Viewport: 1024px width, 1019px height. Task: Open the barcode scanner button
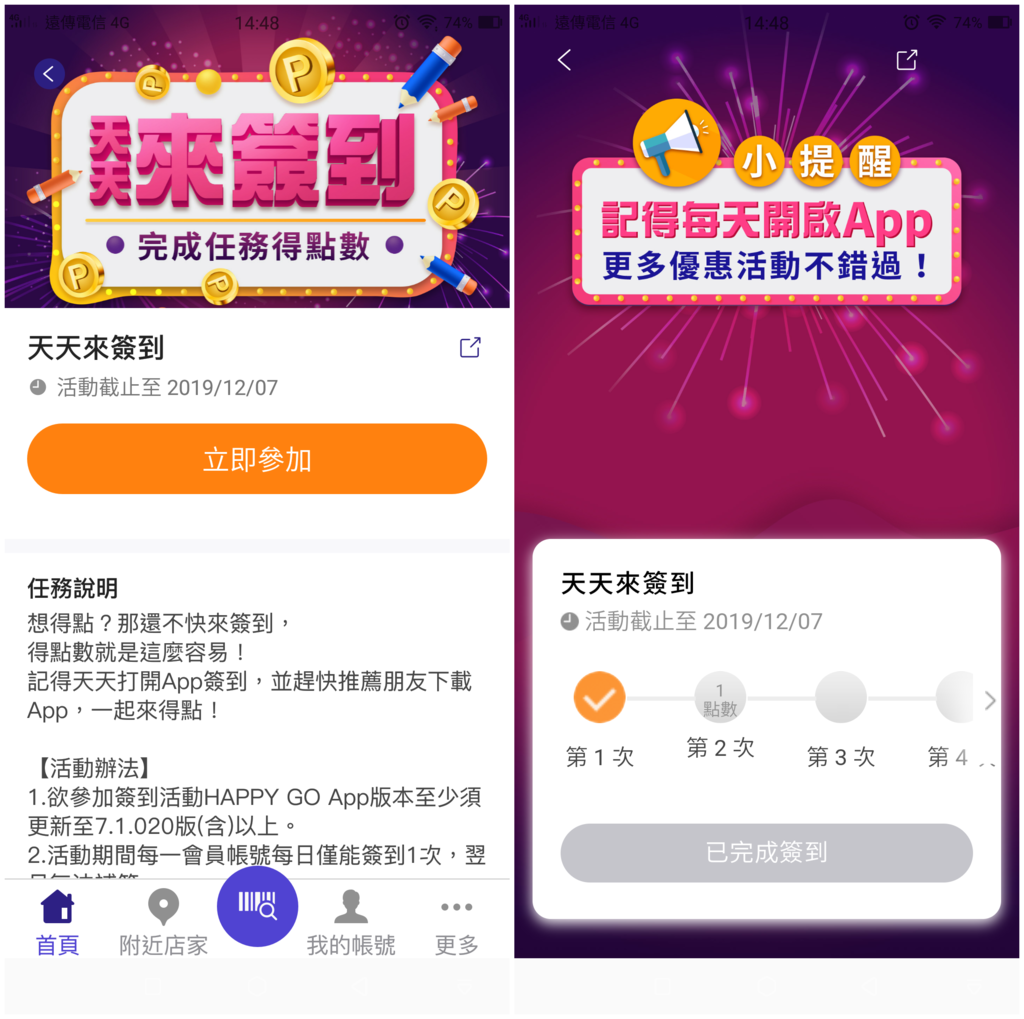coord(257,906)
